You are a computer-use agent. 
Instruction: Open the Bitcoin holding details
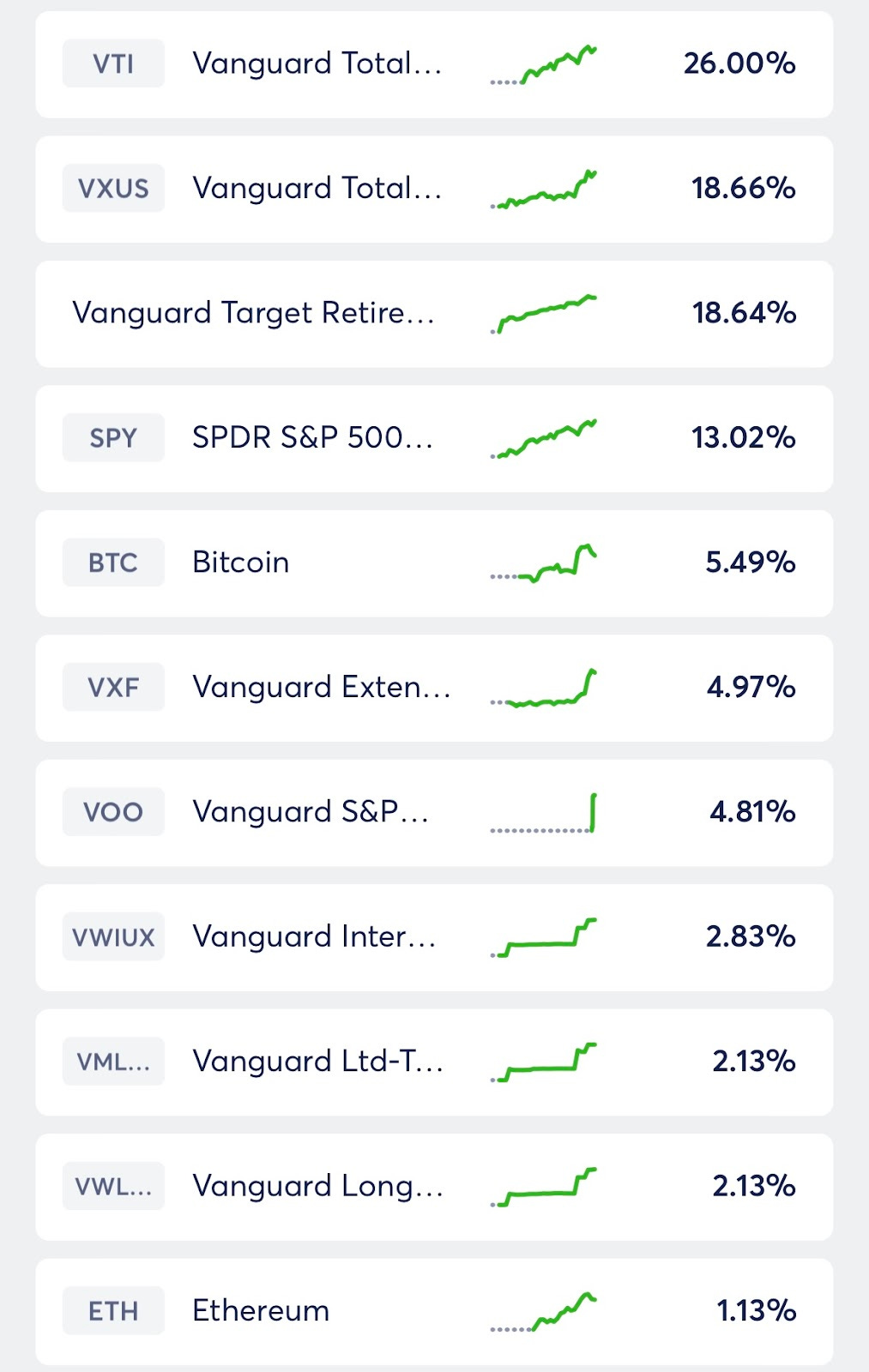[x=241, y=563]
